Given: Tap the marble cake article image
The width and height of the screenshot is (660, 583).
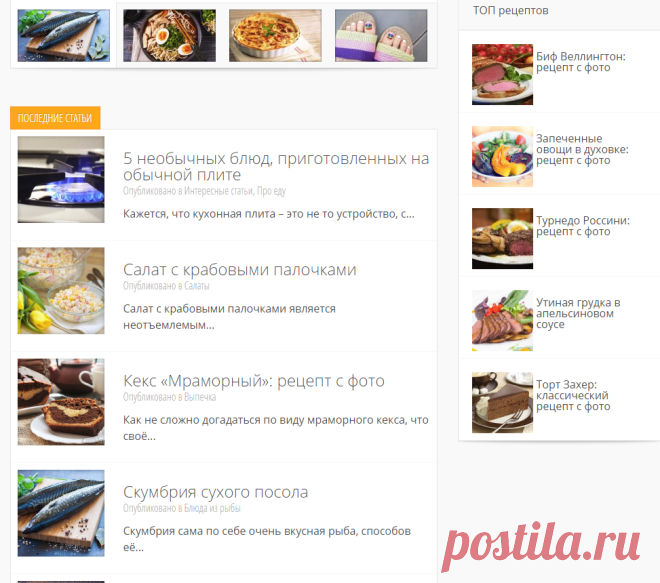Looking at the screenshot, I should tap(61, 402).
